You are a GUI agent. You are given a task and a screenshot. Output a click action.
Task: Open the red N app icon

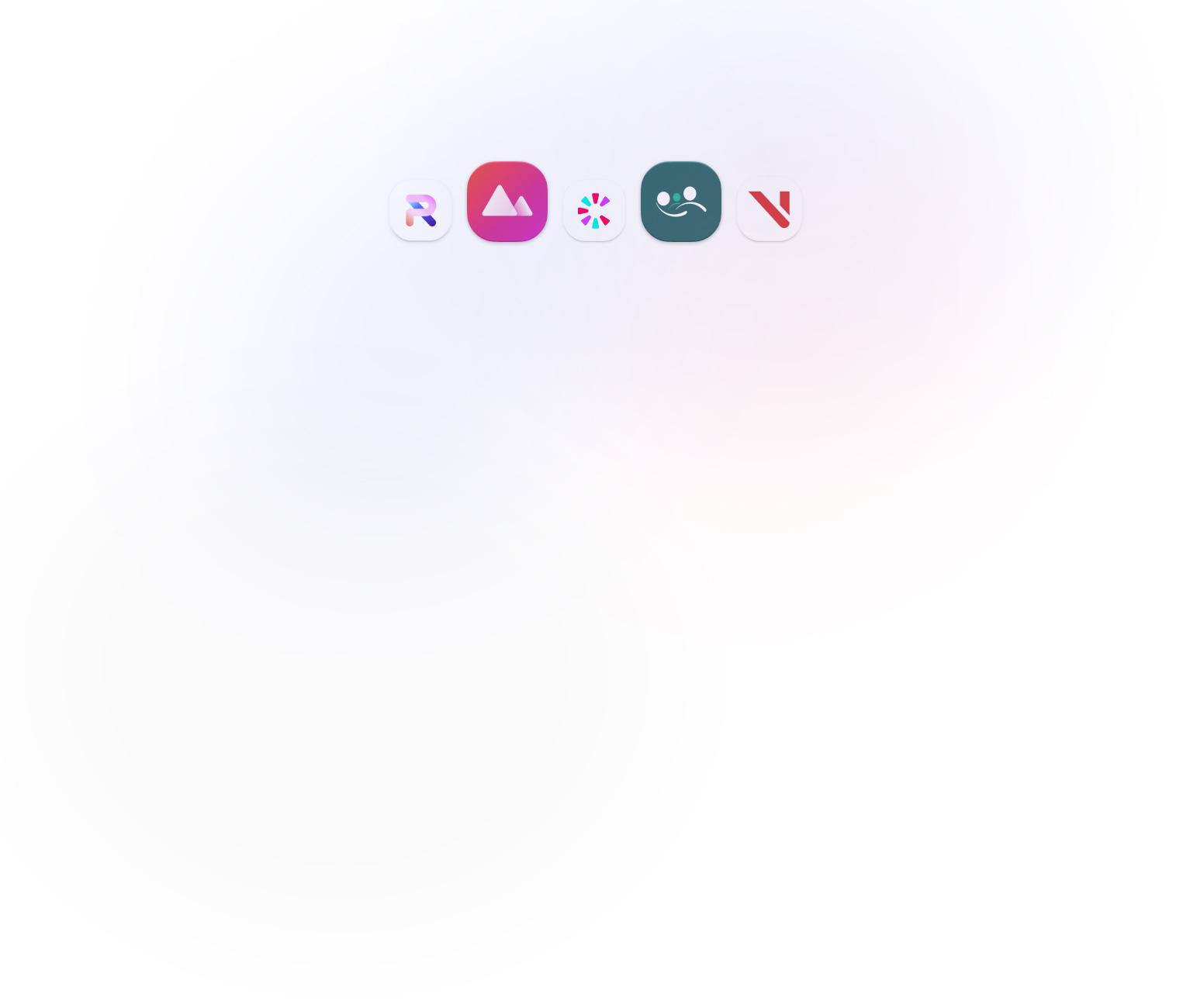click(770, 209)
